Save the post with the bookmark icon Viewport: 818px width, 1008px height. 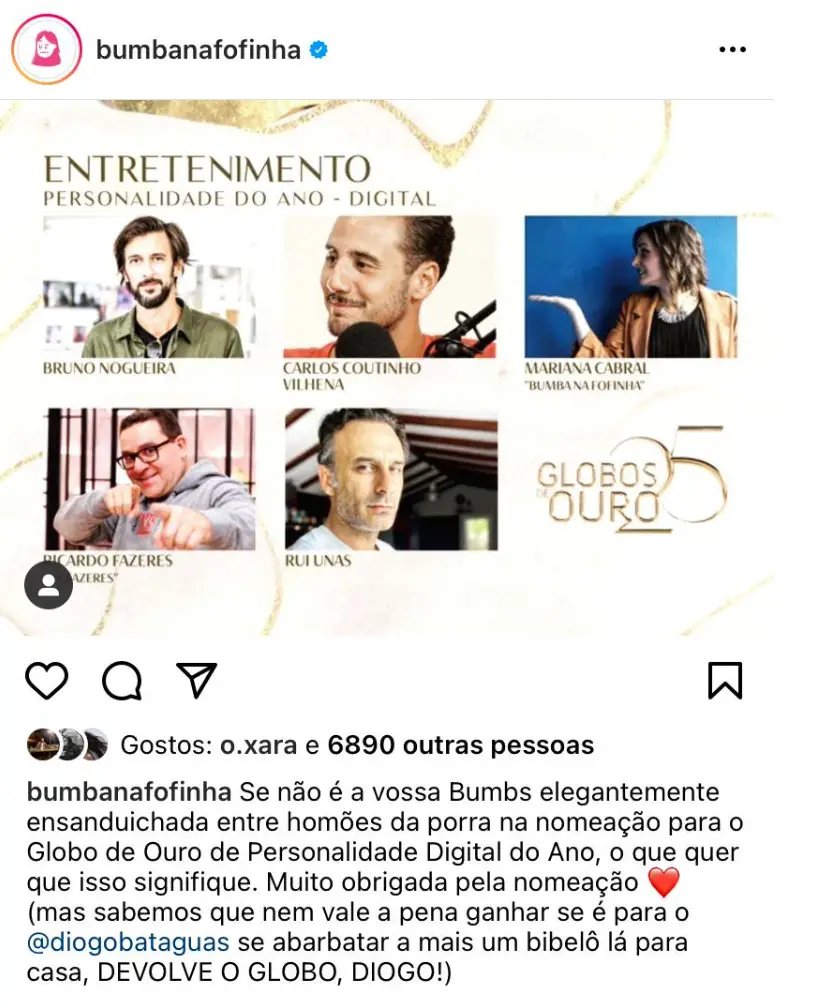[725, 681]
